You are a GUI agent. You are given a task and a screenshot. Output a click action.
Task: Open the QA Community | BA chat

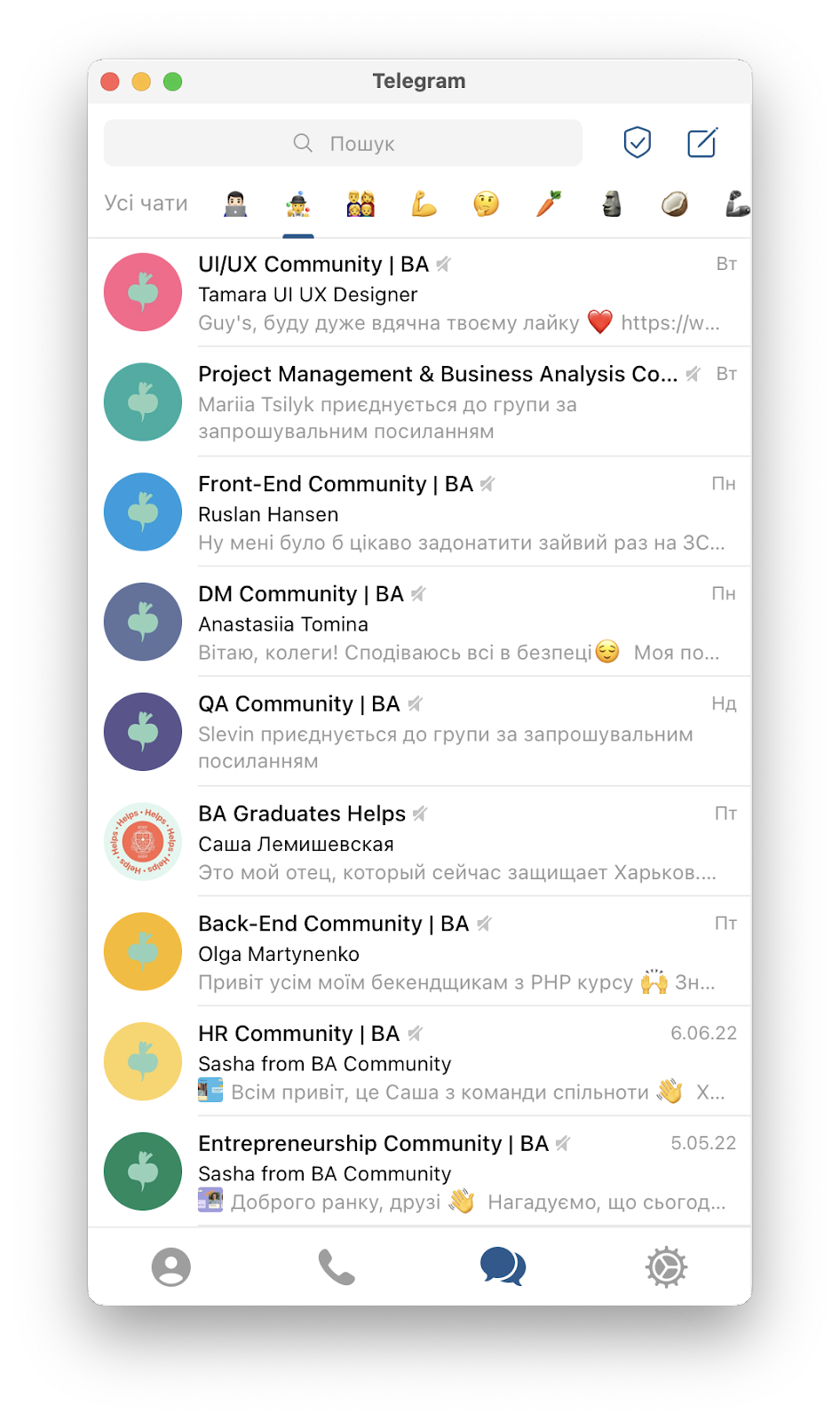click(420, 732)
